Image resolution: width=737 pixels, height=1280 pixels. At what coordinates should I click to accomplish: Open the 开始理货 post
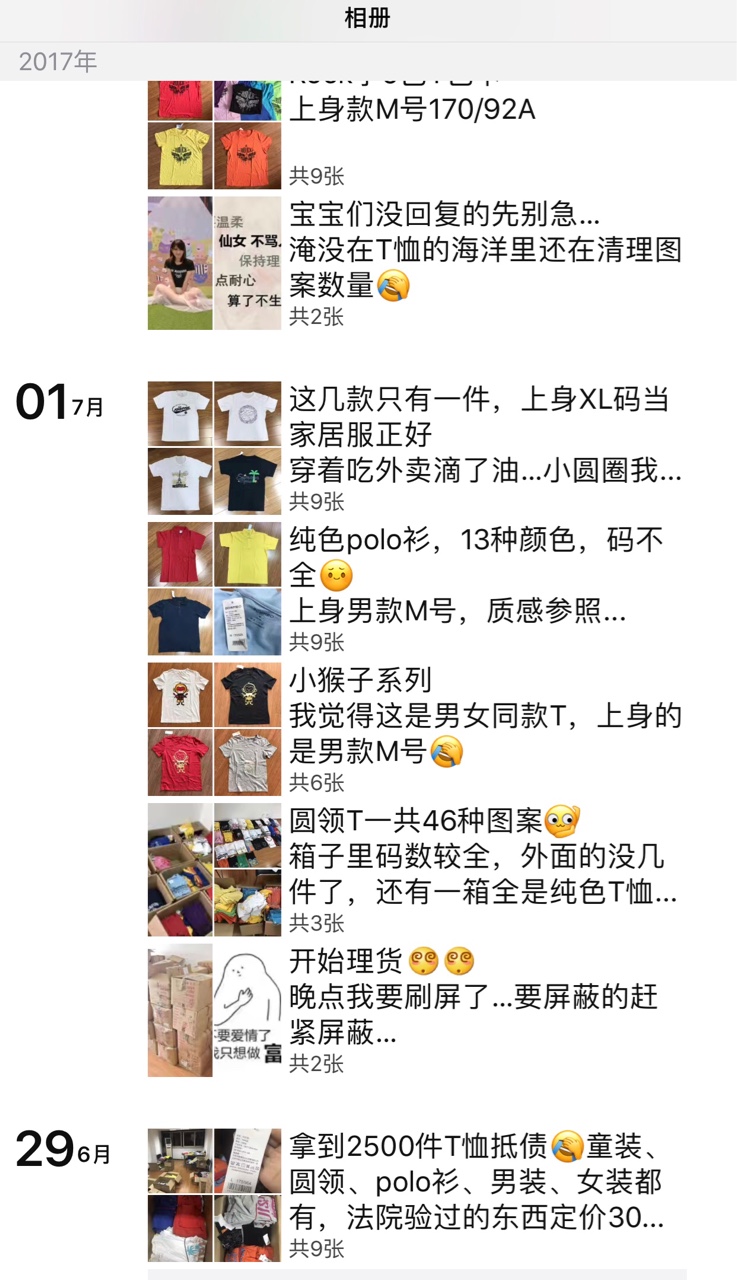pyautogui.click(x=417, y=1010)
